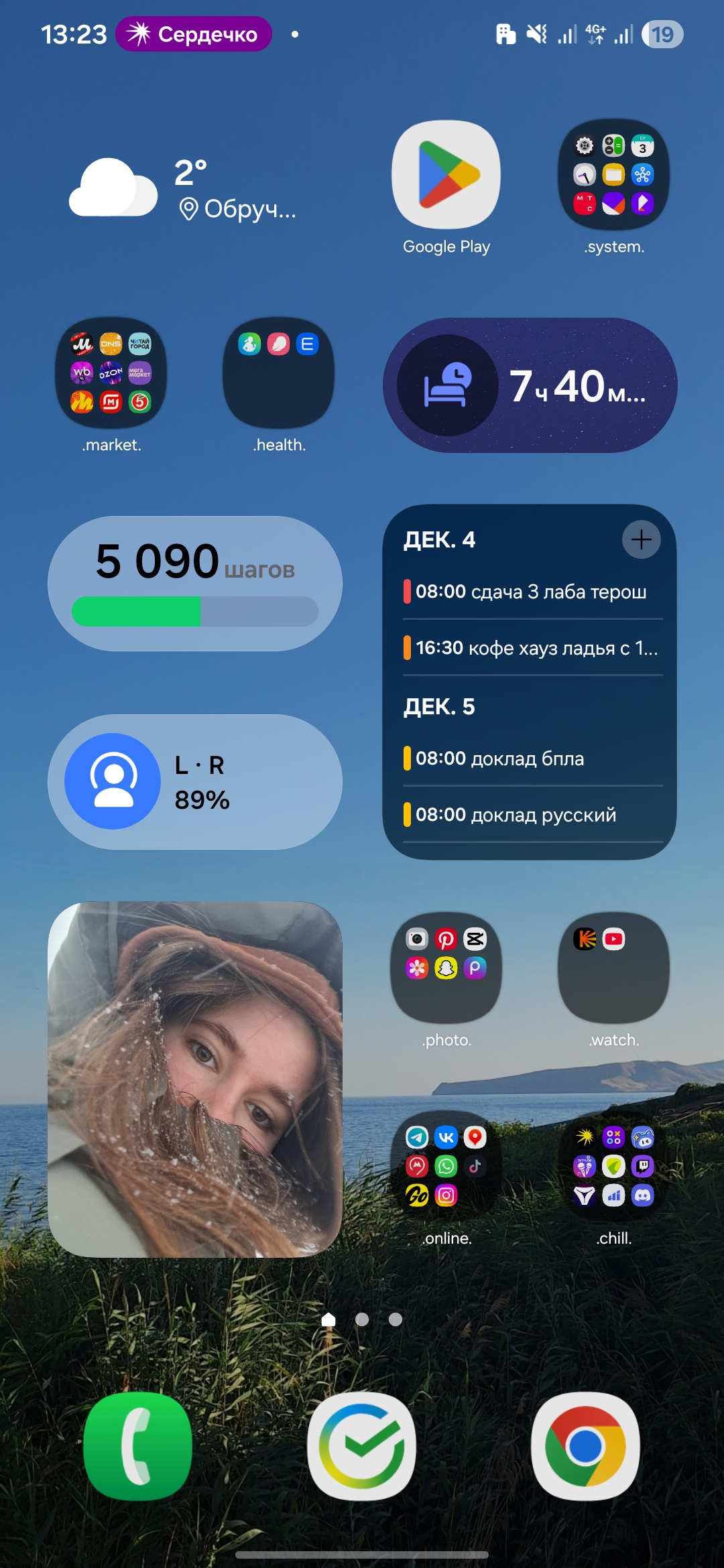Open the 08:00 сдача 3 лаба терош event
The image size is (724, 1568).
[530, 592]
